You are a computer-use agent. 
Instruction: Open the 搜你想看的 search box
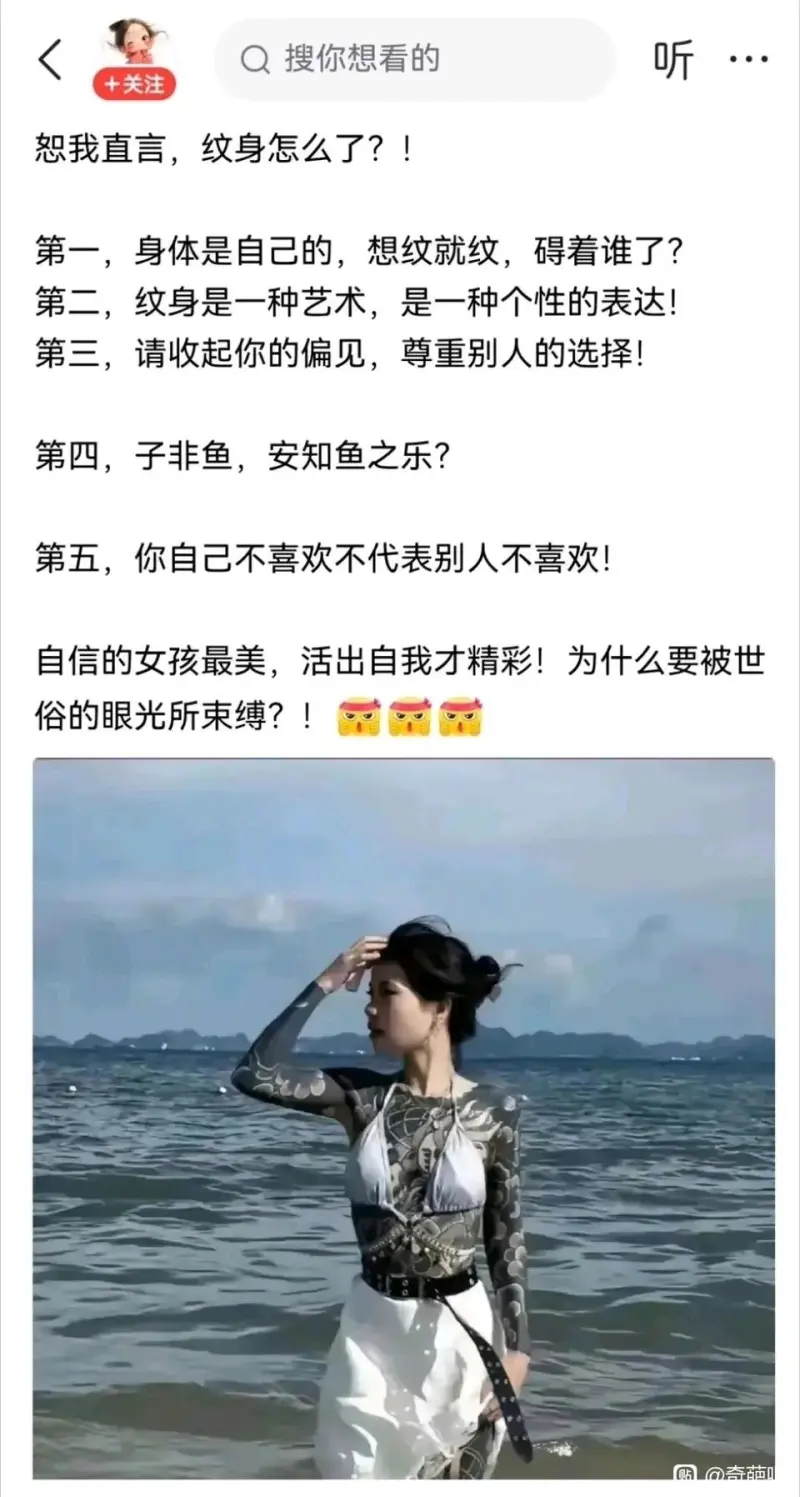[414, 60]
